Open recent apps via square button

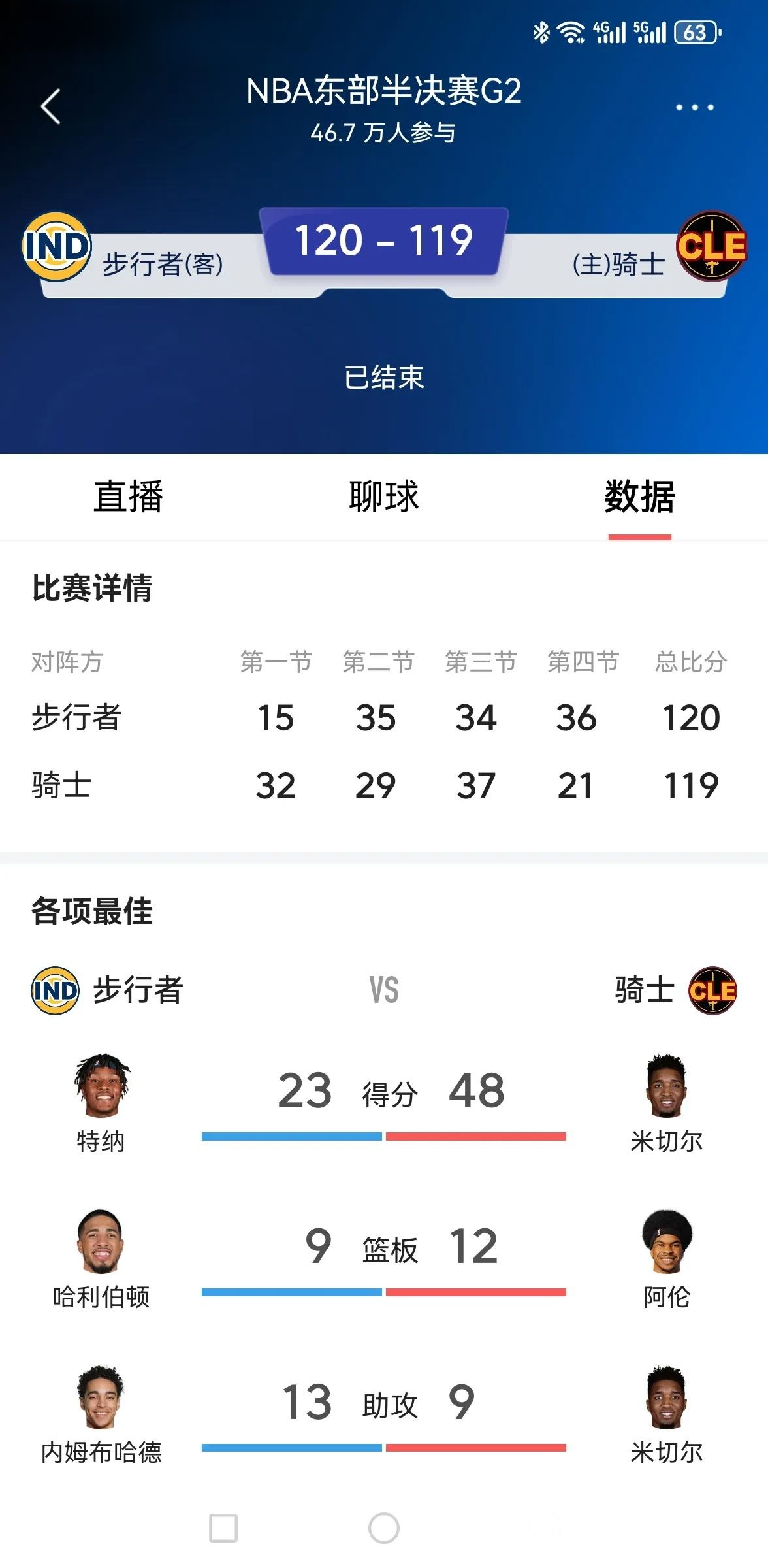223,1528
